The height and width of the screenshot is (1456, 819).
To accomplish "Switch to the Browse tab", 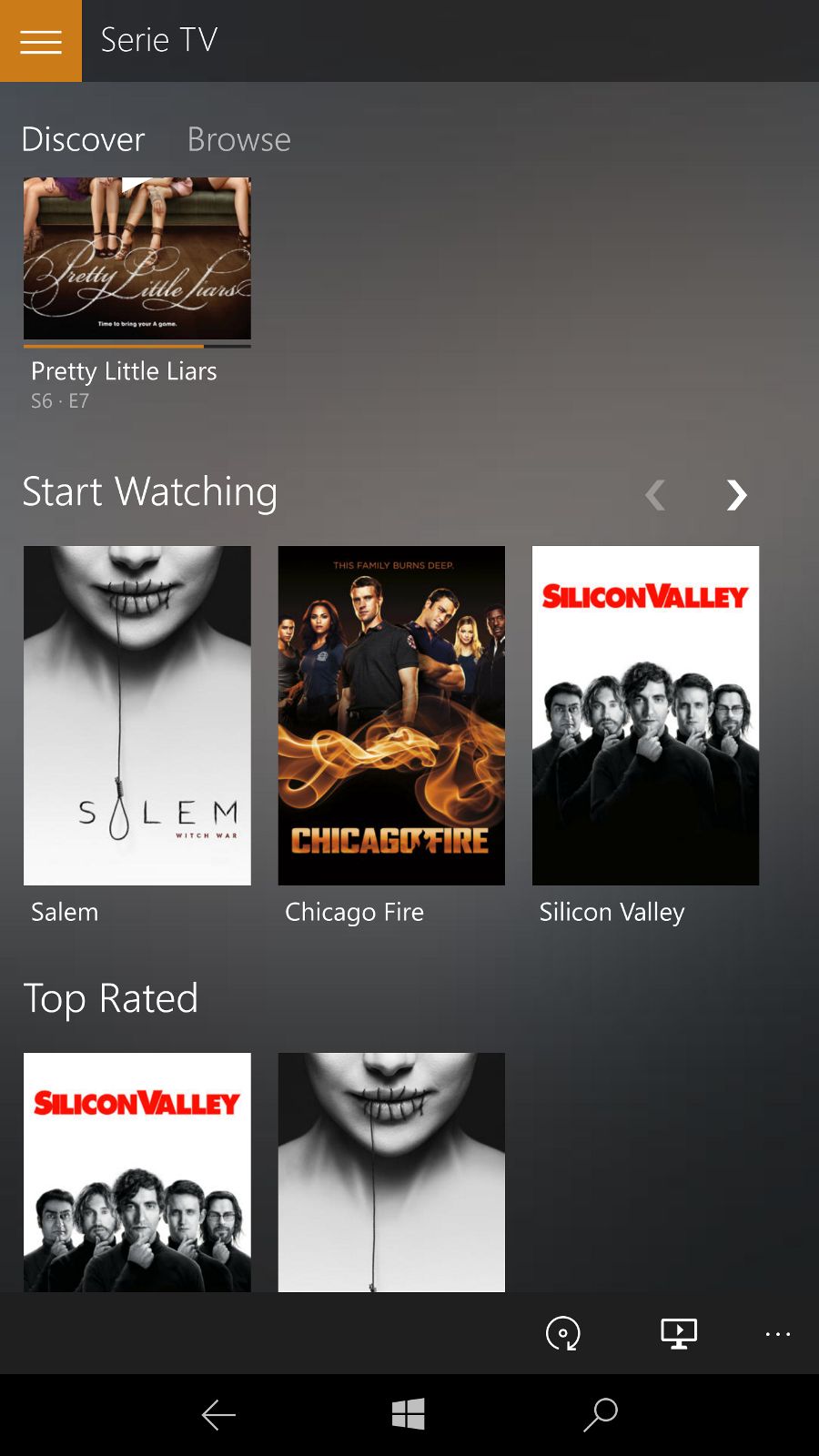I will click(x=238, y=139).
